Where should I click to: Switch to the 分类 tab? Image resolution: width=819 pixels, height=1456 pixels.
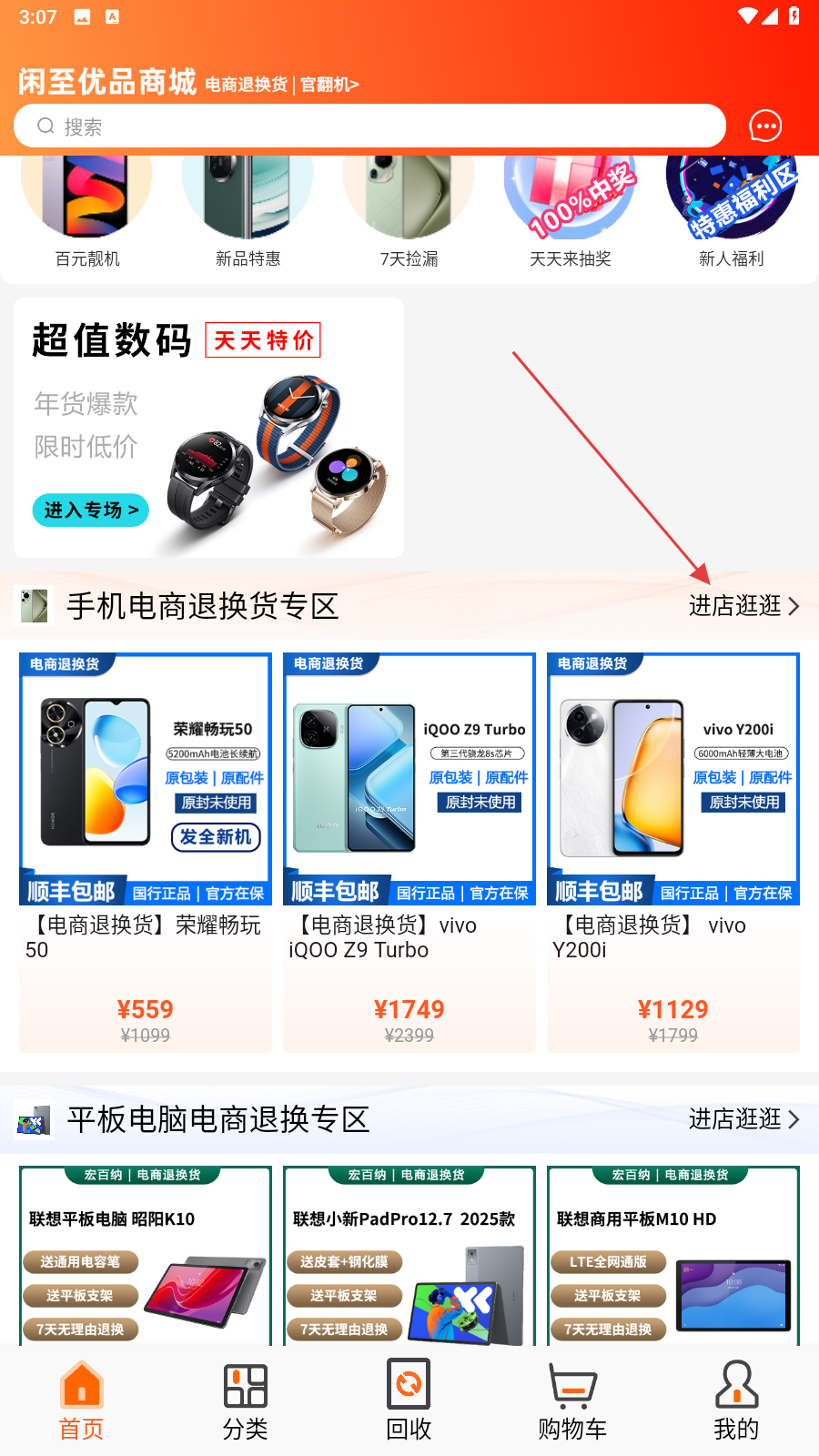[x=246, y=1401]
